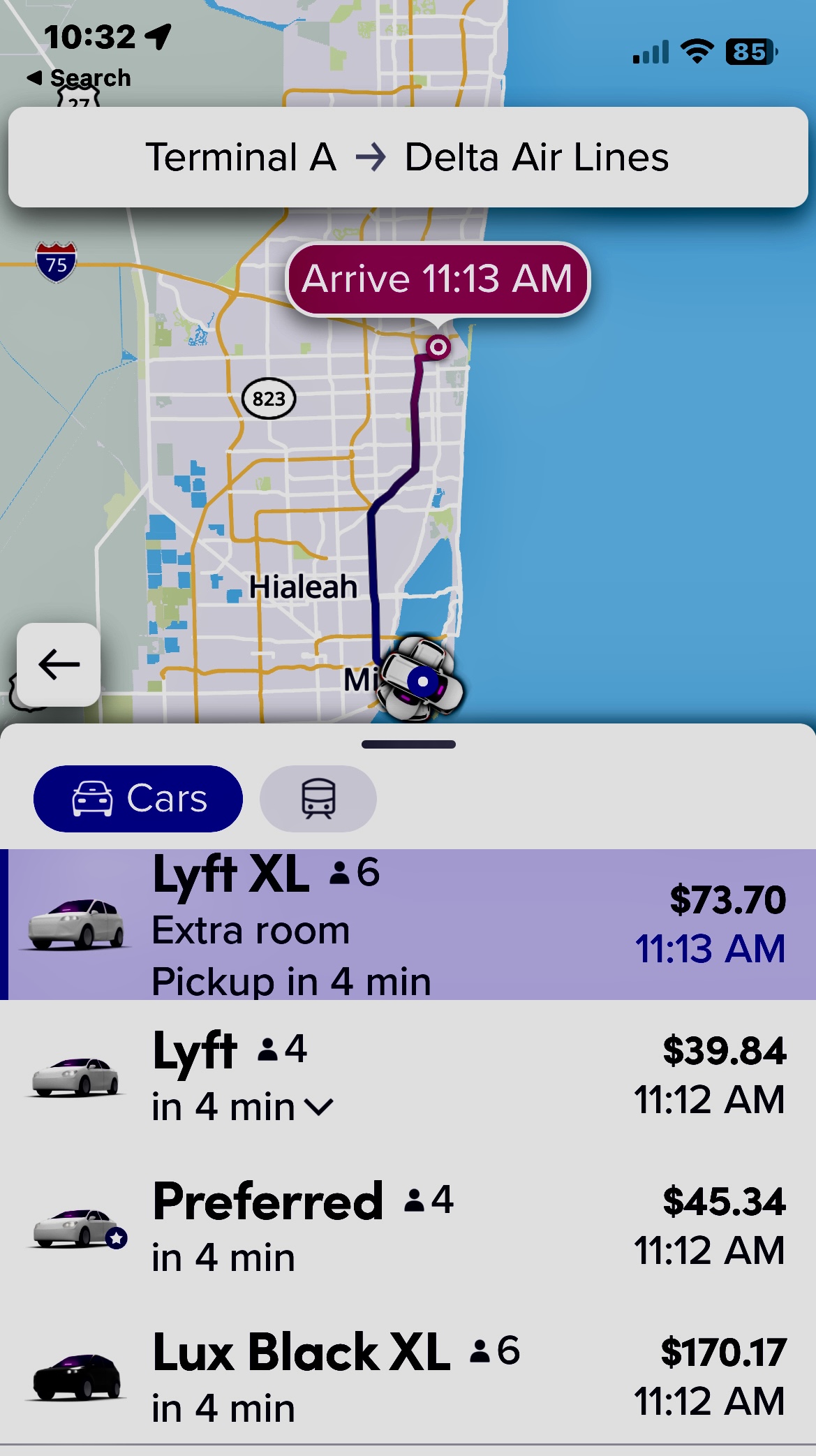Tap the Arrive 11:13 AM destination bubble
The width and height of the screenshot is (816, 1456).
[x=438, y=279]
